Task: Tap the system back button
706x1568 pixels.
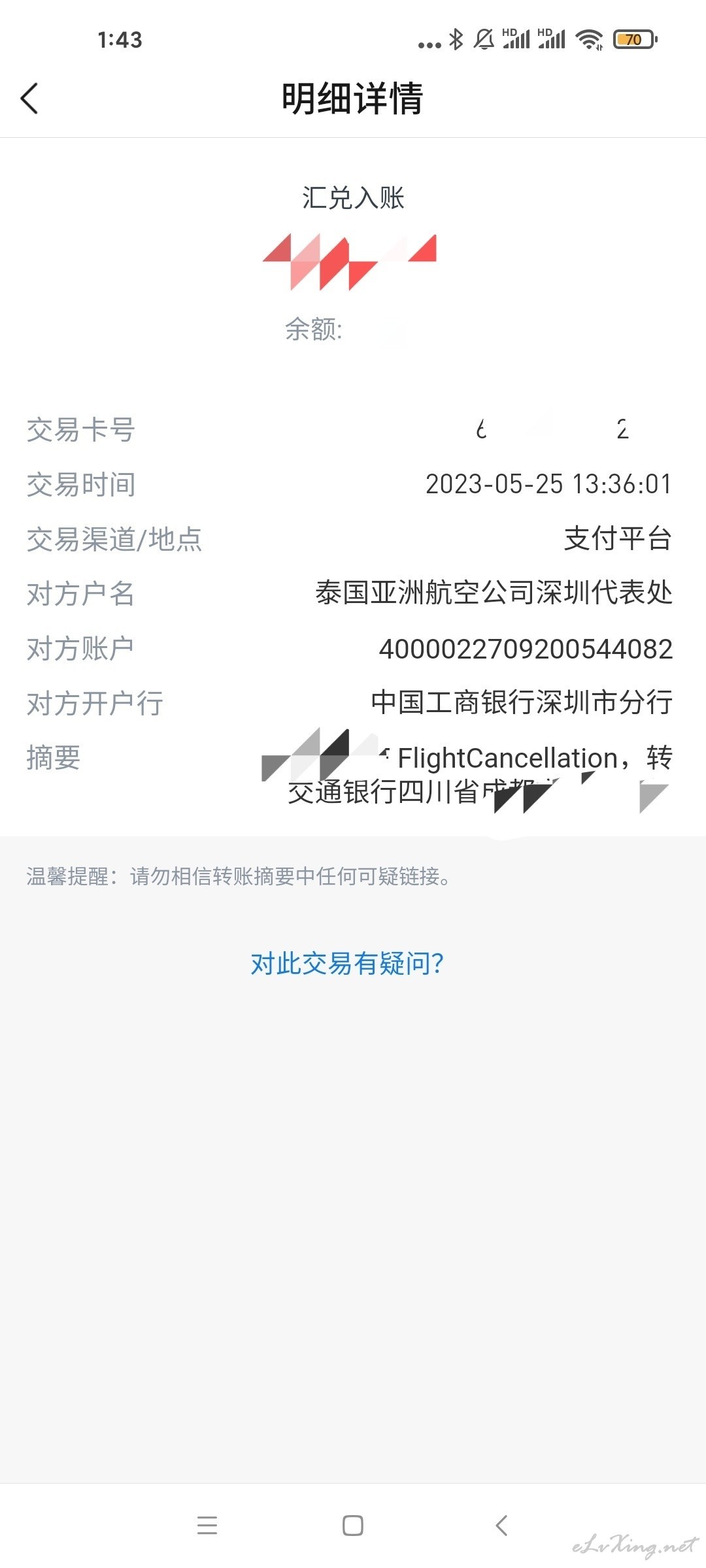Action: (x=501, y=1526)
